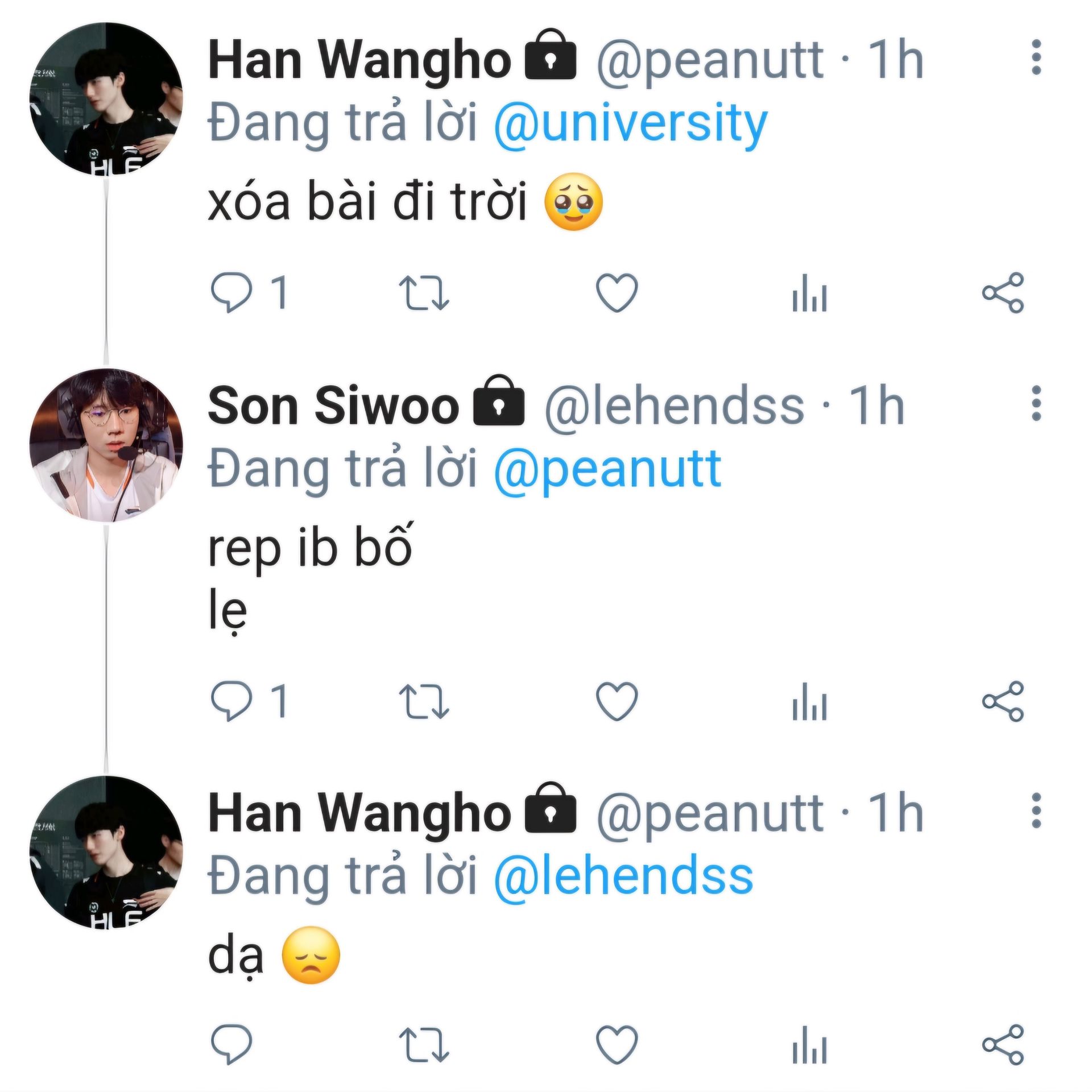Open overflow menu on Son Siwoo's tweet
The image size is (1092, 1092).
[1036, 403]
